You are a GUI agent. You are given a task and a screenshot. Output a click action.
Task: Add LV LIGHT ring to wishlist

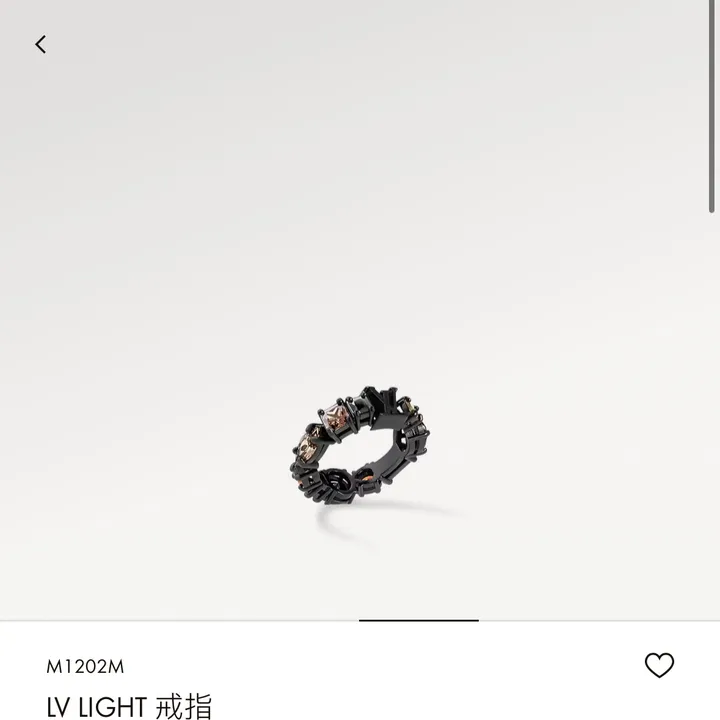coord(659,665)
